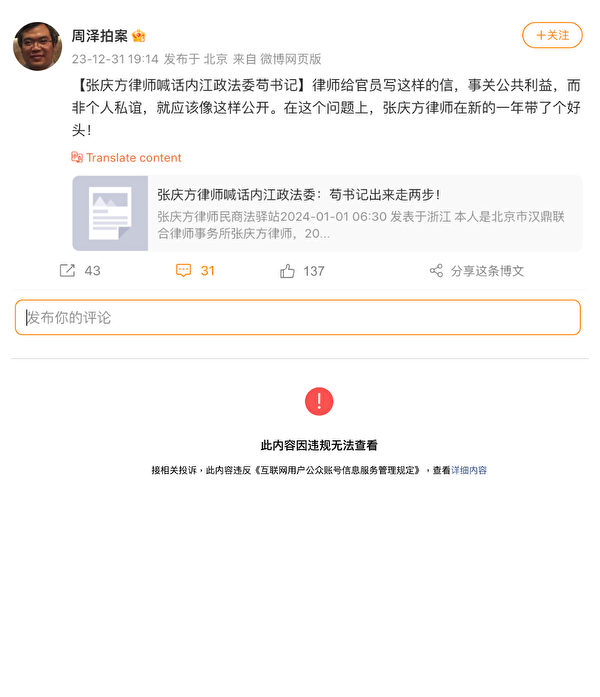Open the 周泽拍案 username
This screenshot has height=697, width=600.
pos(99,35)
